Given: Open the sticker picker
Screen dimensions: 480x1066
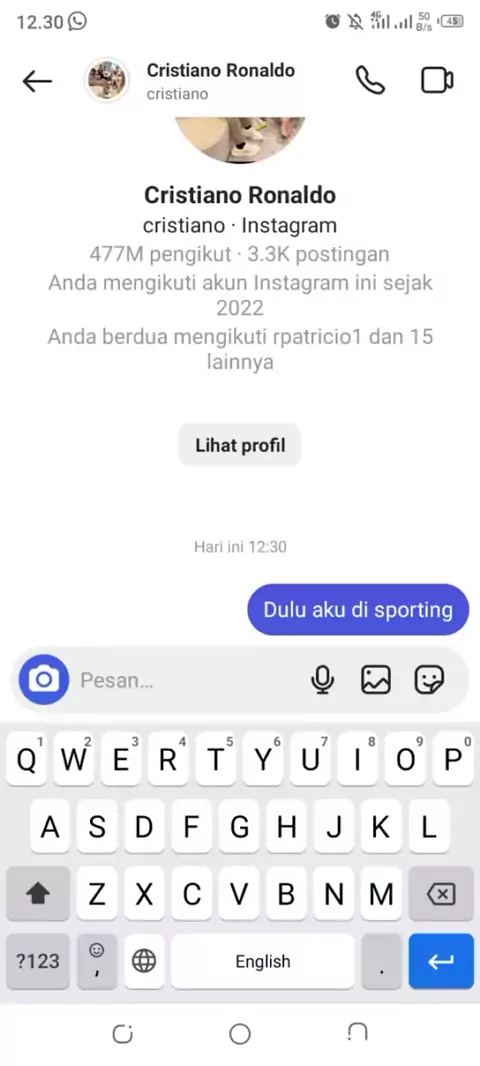Looking at the screenshot, I should coord(430,679).
